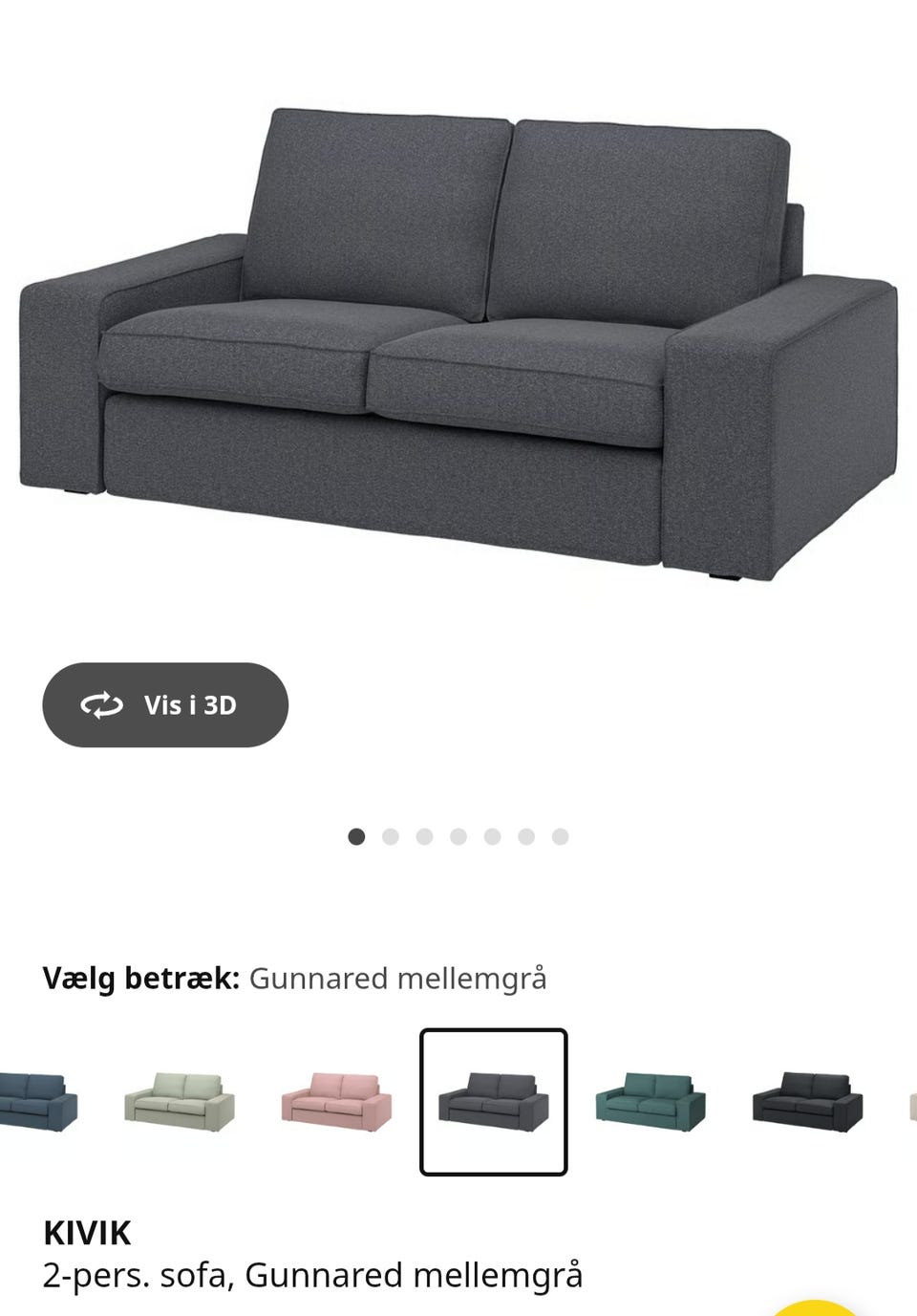917x1316 pixels.
Task: Click the first filled carousel dot
Action: (357, 835)
